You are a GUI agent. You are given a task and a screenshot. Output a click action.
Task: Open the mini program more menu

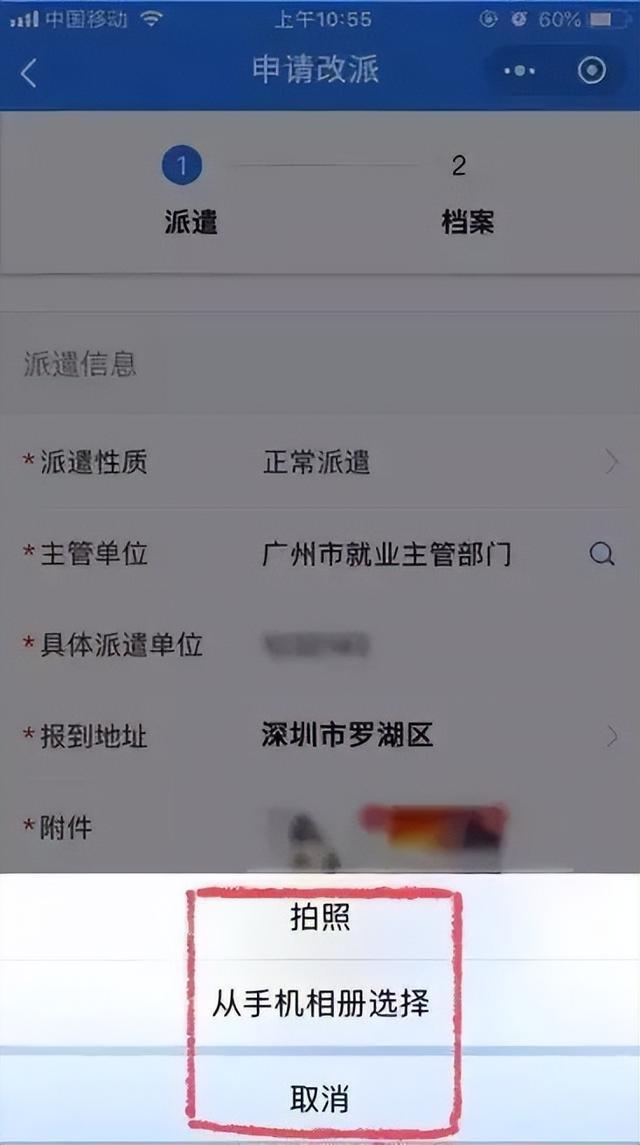pyautogui.click(x=520, y=71)
